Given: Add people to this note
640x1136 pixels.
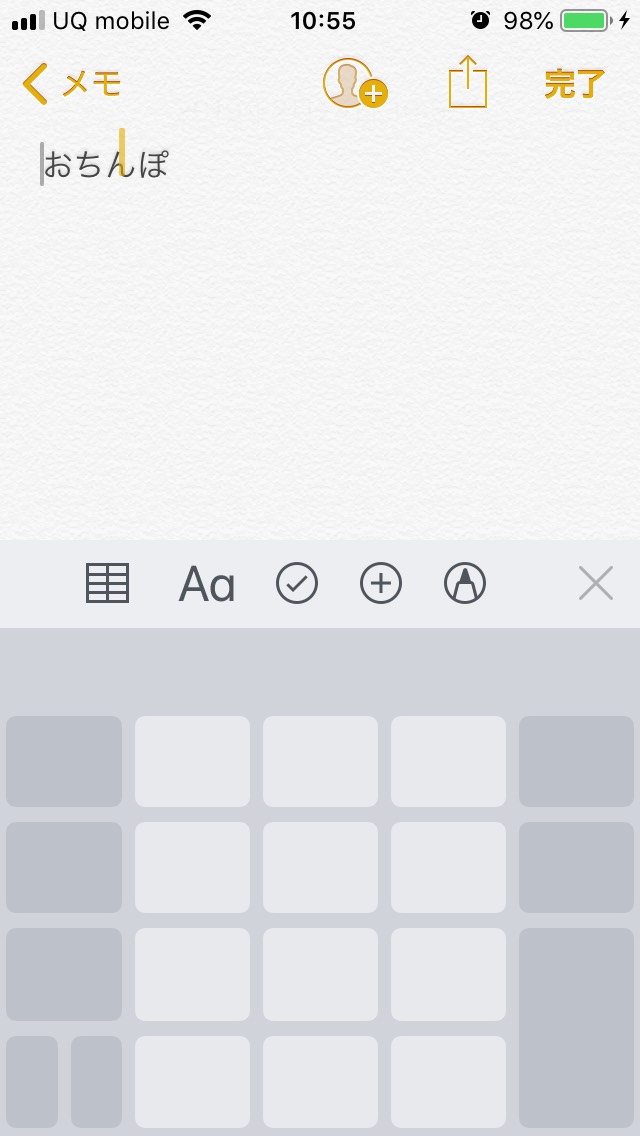Looking at the screenshot, I should (354, 83).
